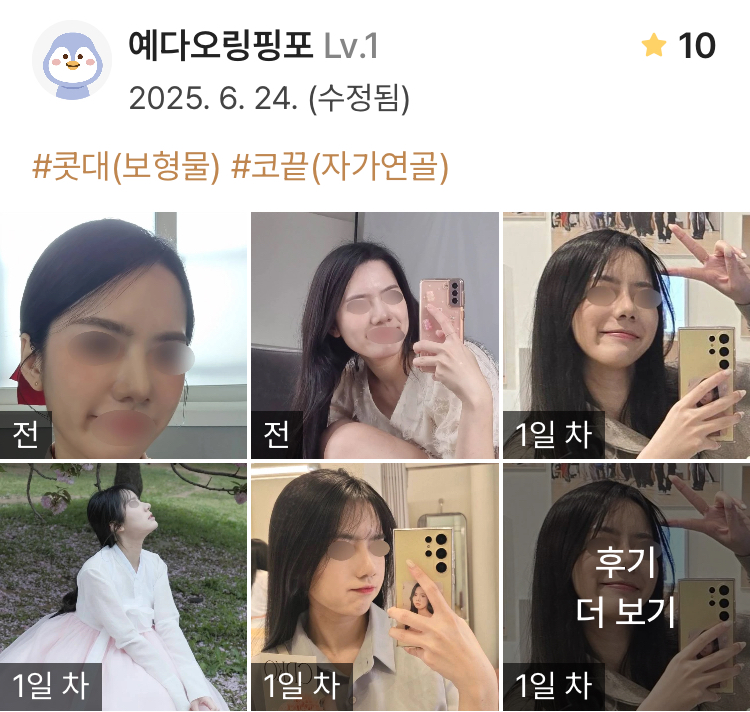Open the #콧대(보형물) hashtag

tap(126, 166)
